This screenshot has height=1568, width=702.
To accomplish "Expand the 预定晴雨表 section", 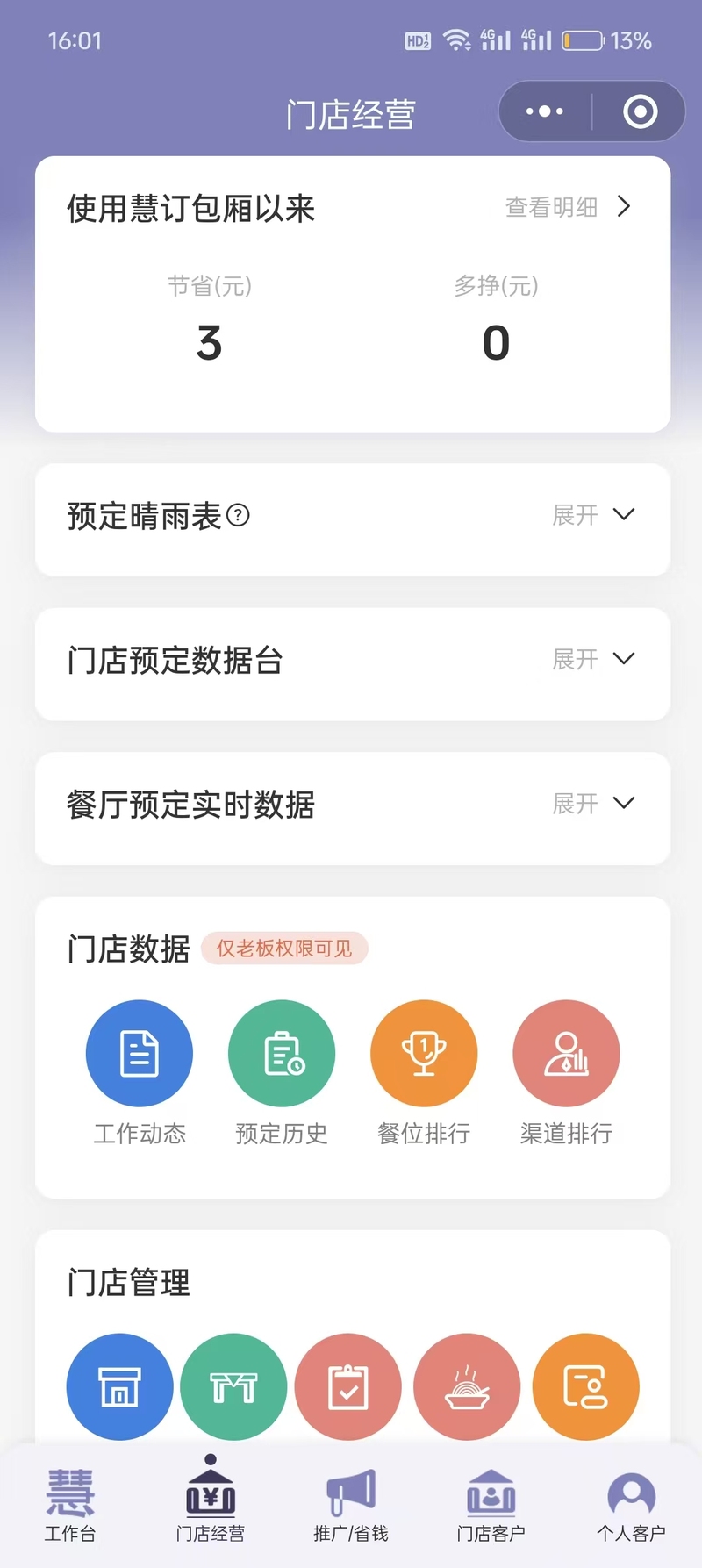I will tap(593, 515).
